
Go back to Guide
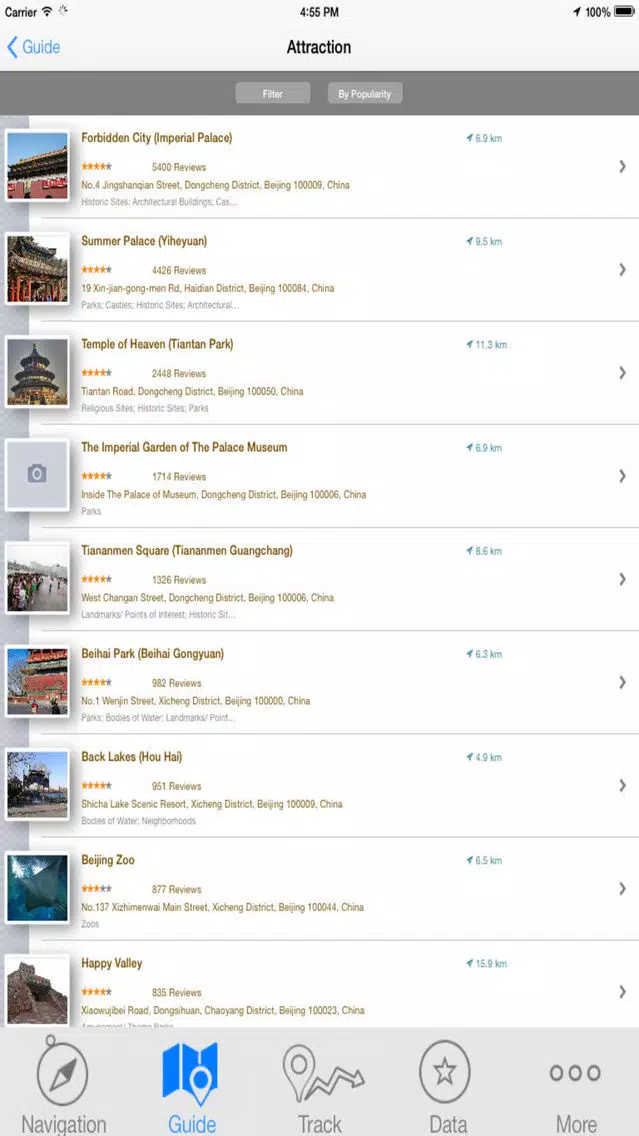pos(33,47)
